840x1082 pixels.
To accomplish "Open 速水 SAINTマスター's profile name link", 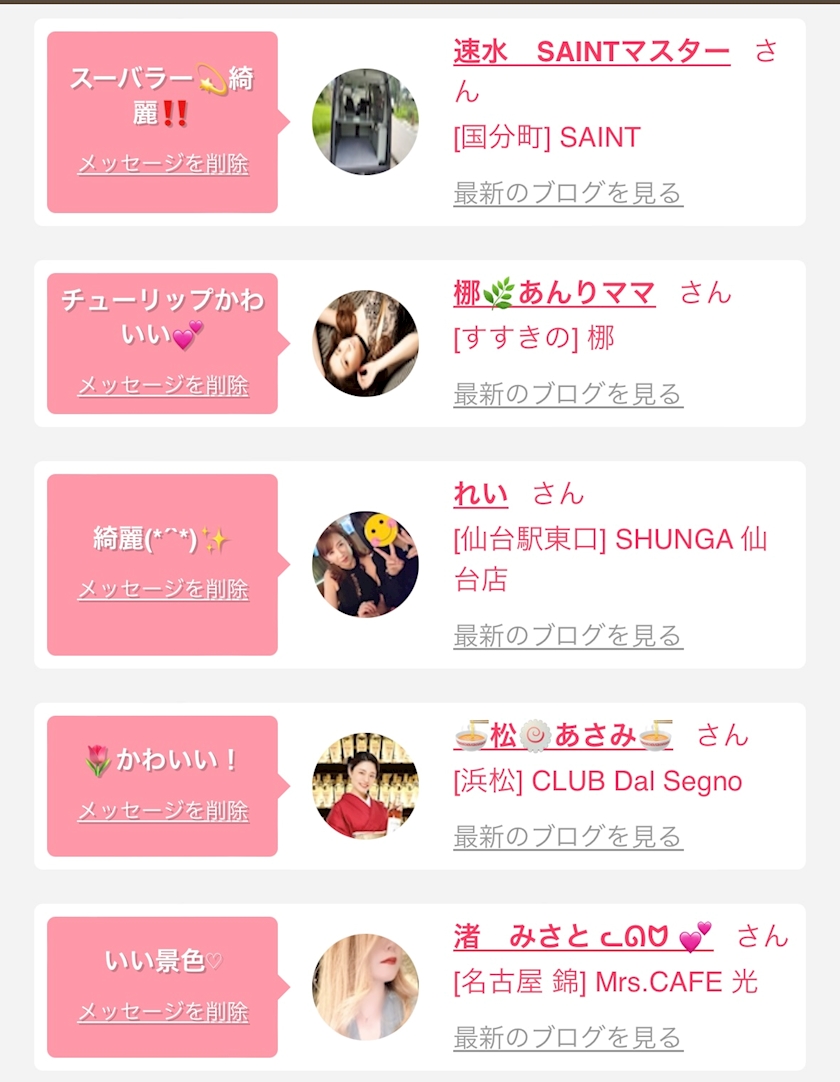I will (591, 52).
